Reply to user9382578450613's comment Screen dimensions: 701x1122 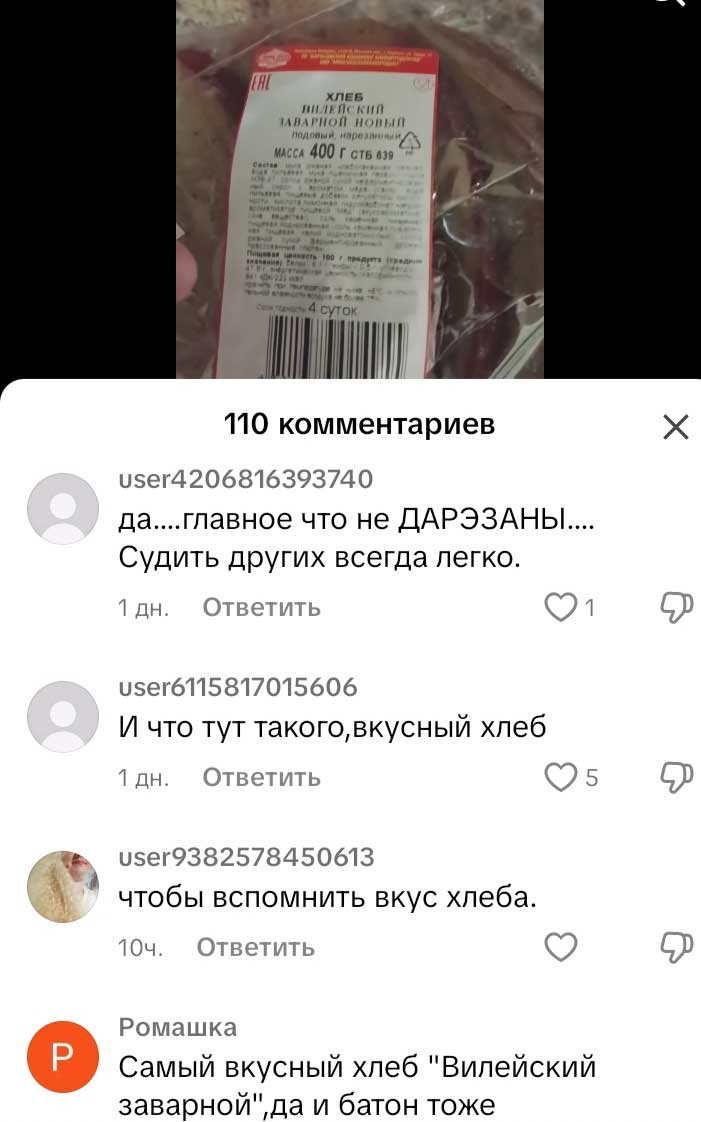pos(255,947)
